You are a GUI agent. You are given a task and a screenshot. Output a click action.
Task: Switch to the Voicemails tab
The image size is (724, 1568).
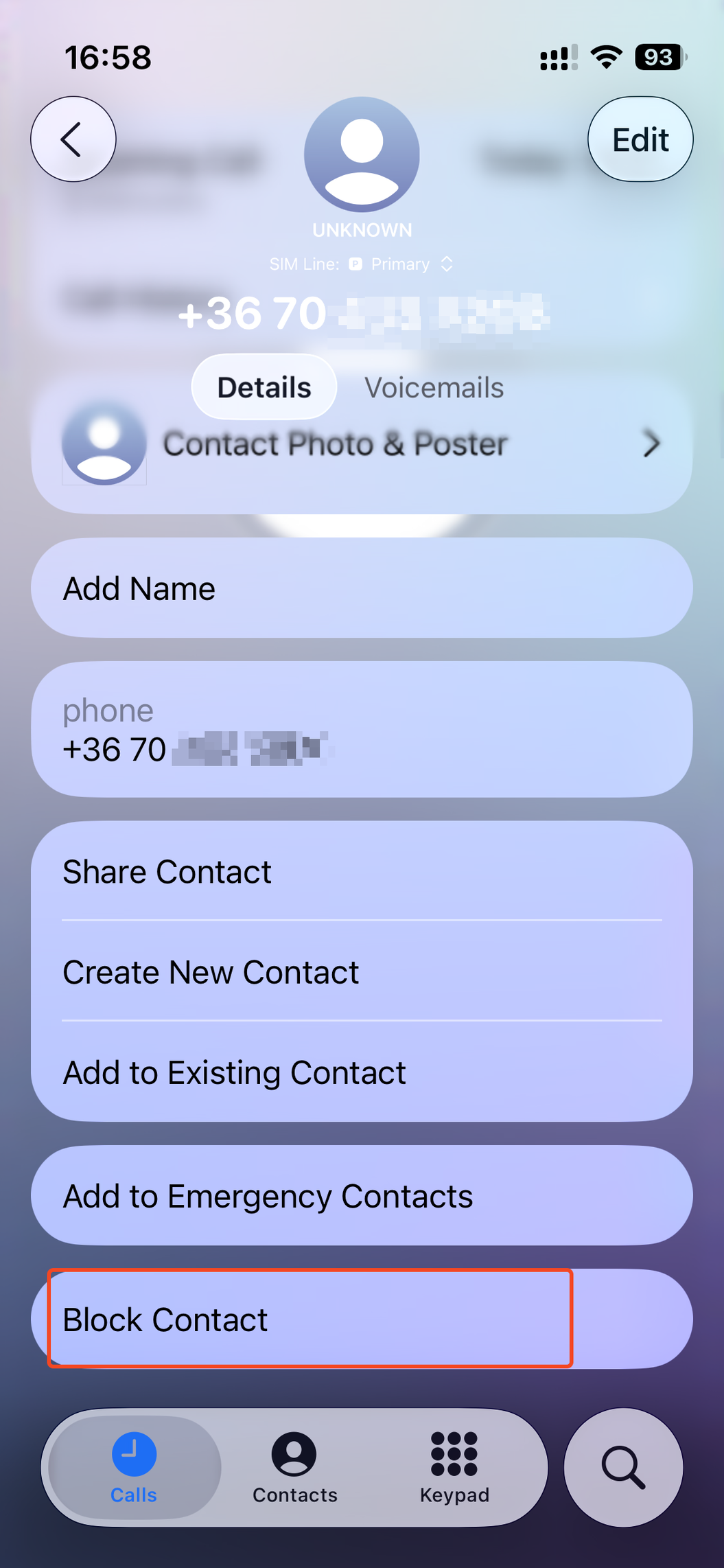point(434,388)
